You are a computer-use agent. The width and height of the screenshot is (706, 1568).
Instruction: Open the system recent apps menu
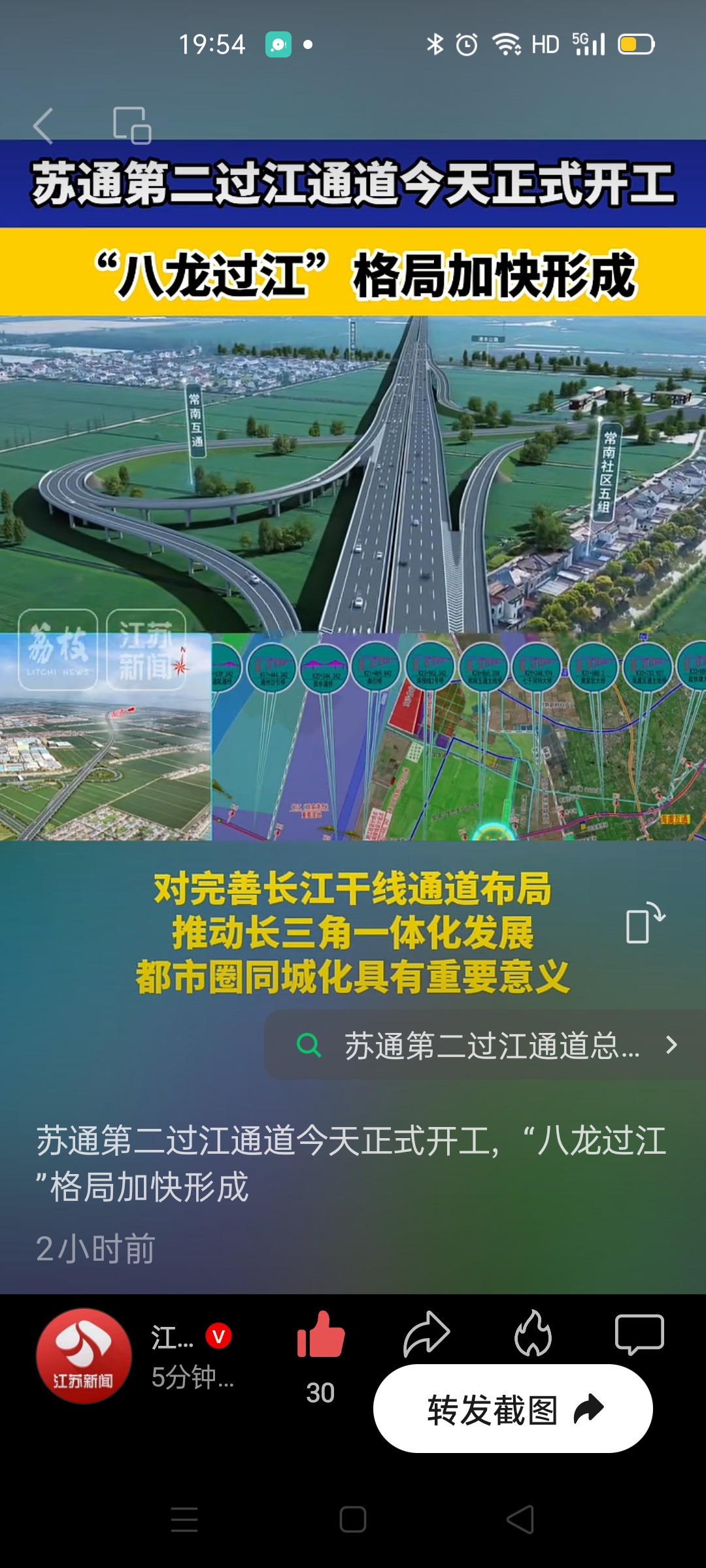point(184,1520)
